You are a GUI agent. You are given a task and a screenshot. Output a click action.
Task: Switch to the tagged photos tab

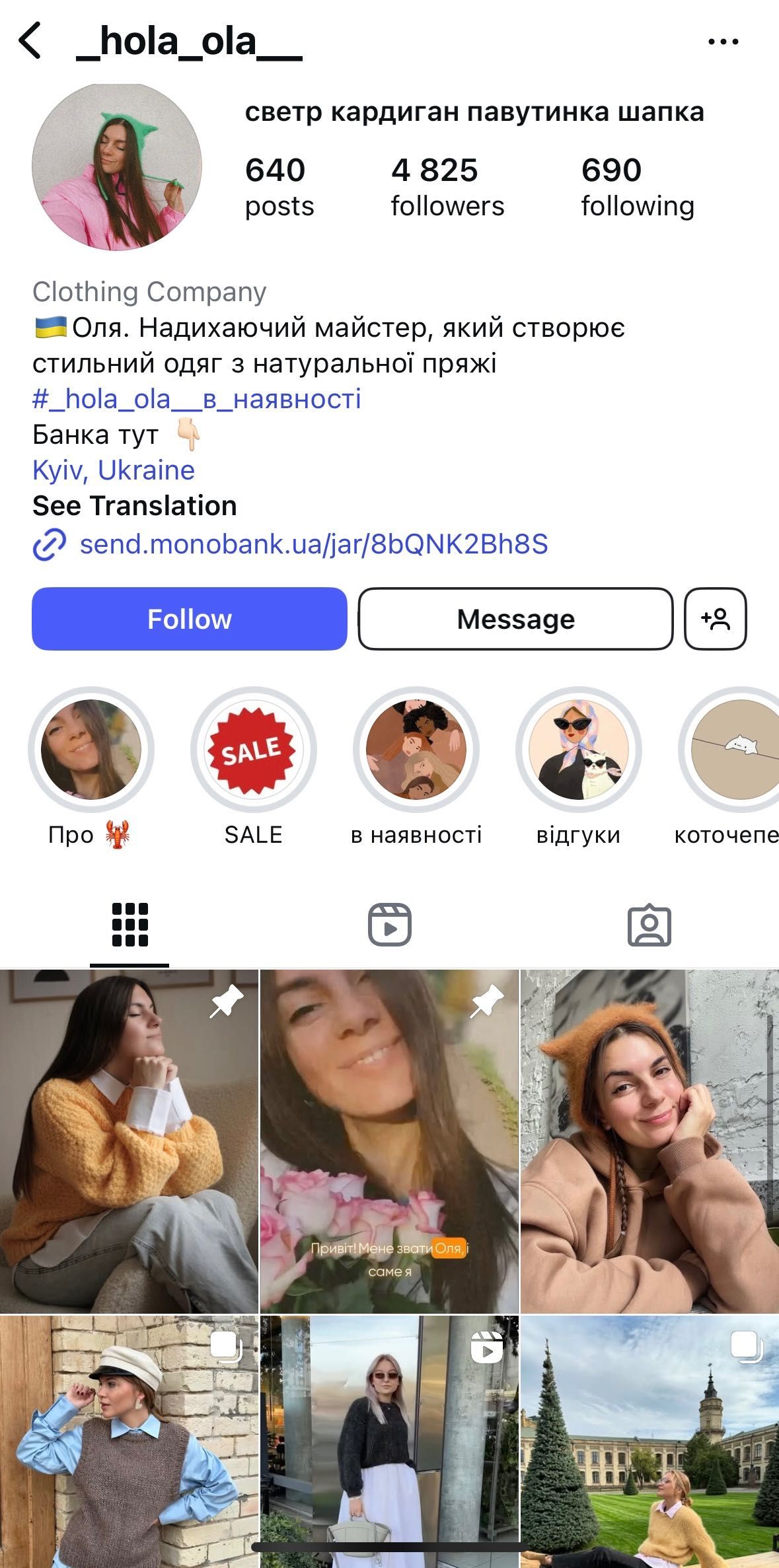coord(649,925)
